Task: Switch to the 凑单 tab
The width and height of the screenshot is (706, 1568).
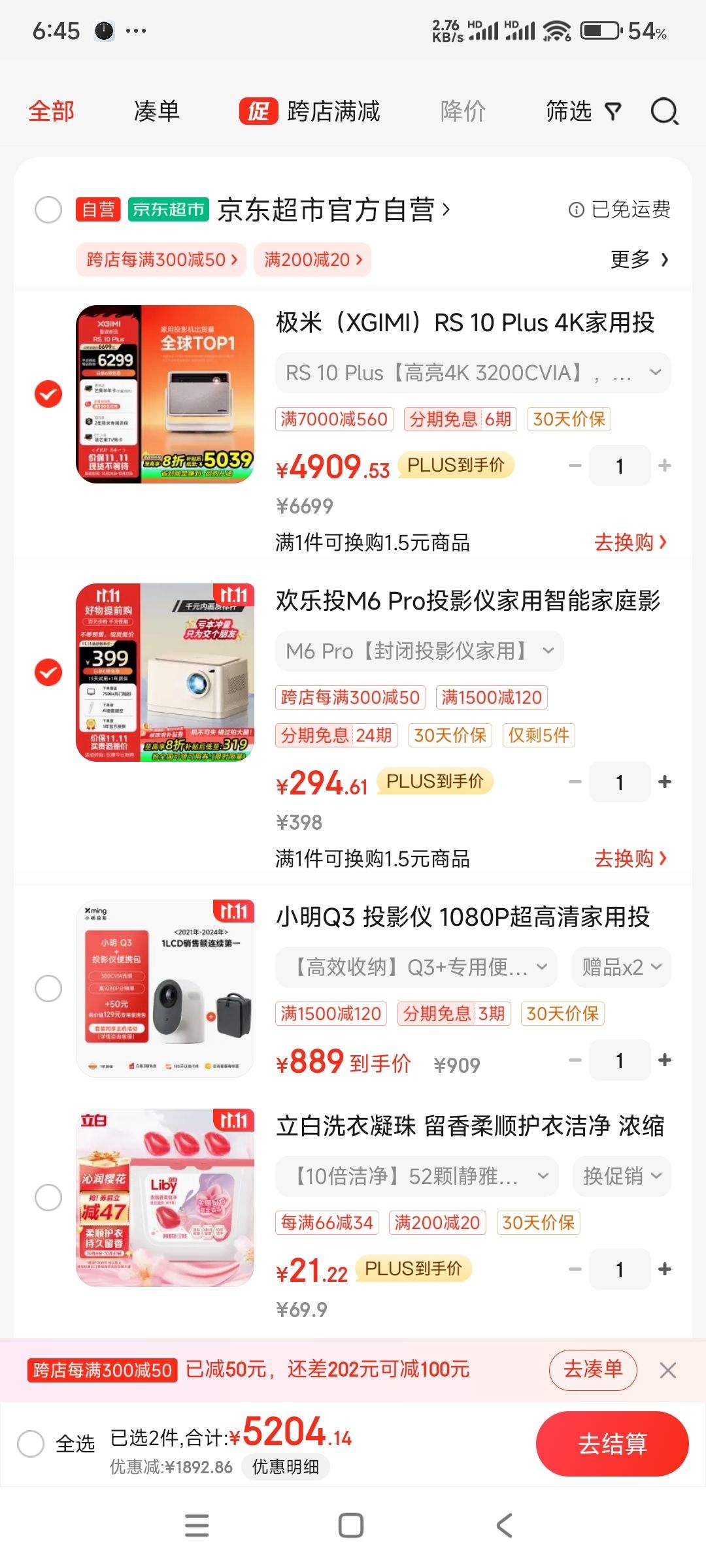Action: click(157, 111)
